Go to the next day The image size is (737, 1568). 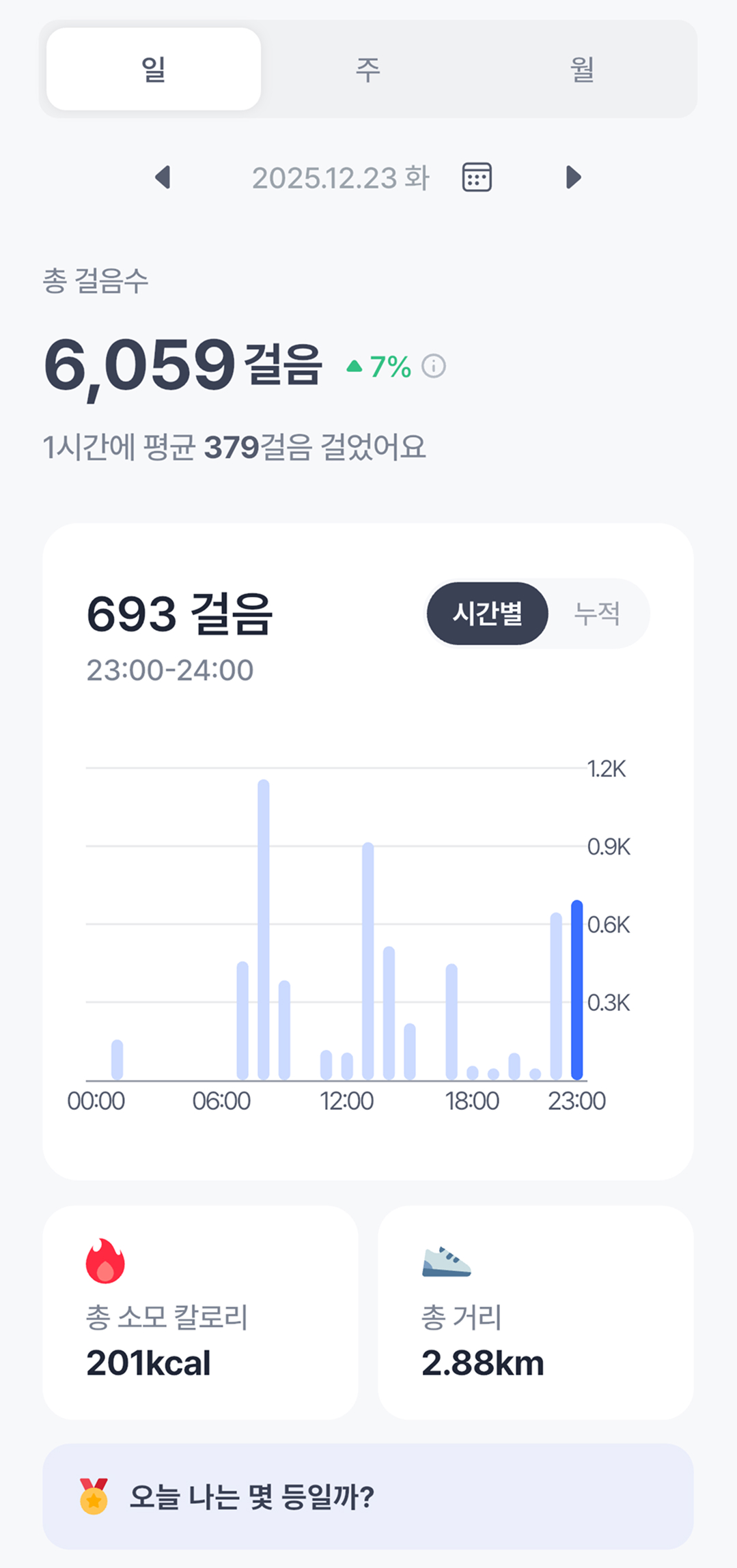click(573, 177)
